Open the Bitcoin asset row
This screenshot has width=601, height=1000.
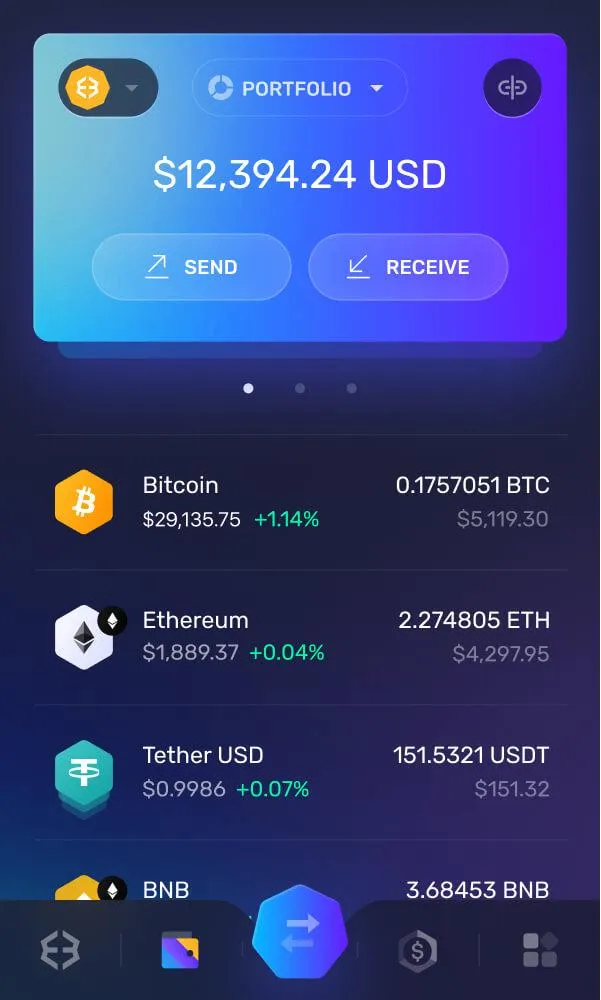[300, 502]
